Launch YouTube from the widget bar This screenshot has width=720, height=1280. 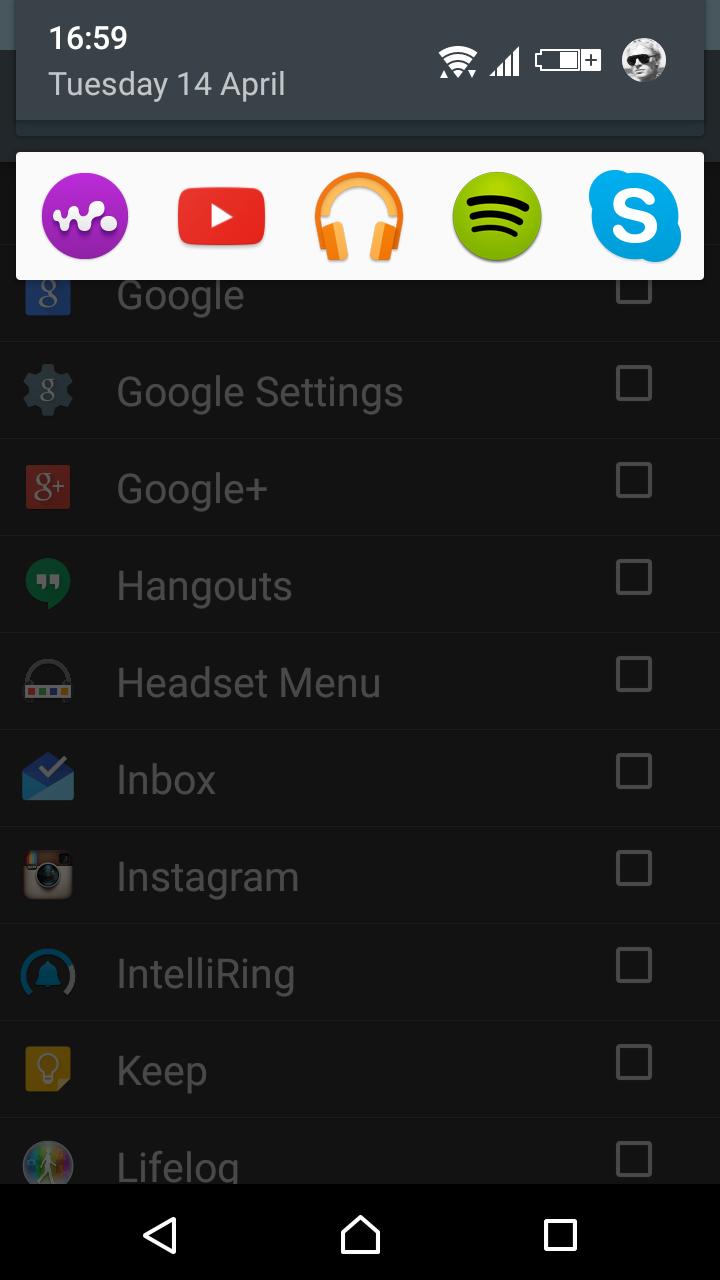221,216
